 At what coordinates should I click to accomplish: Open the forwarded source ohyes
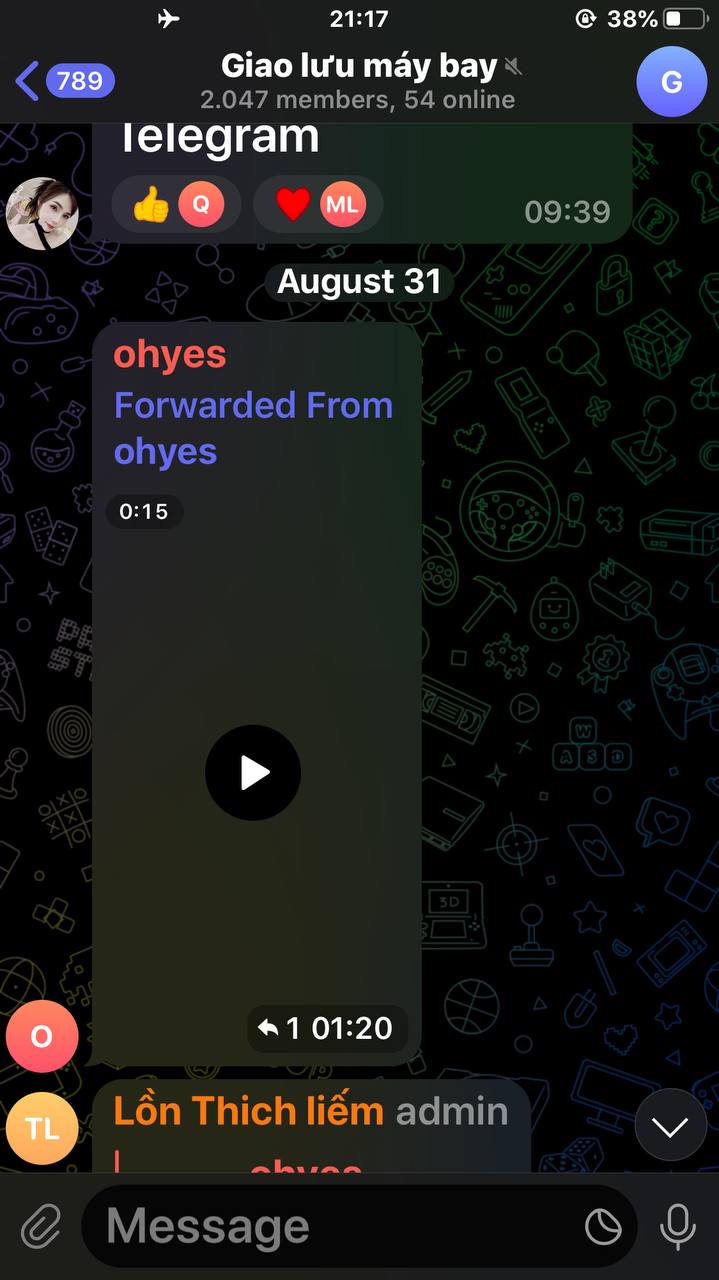[165, 452]
